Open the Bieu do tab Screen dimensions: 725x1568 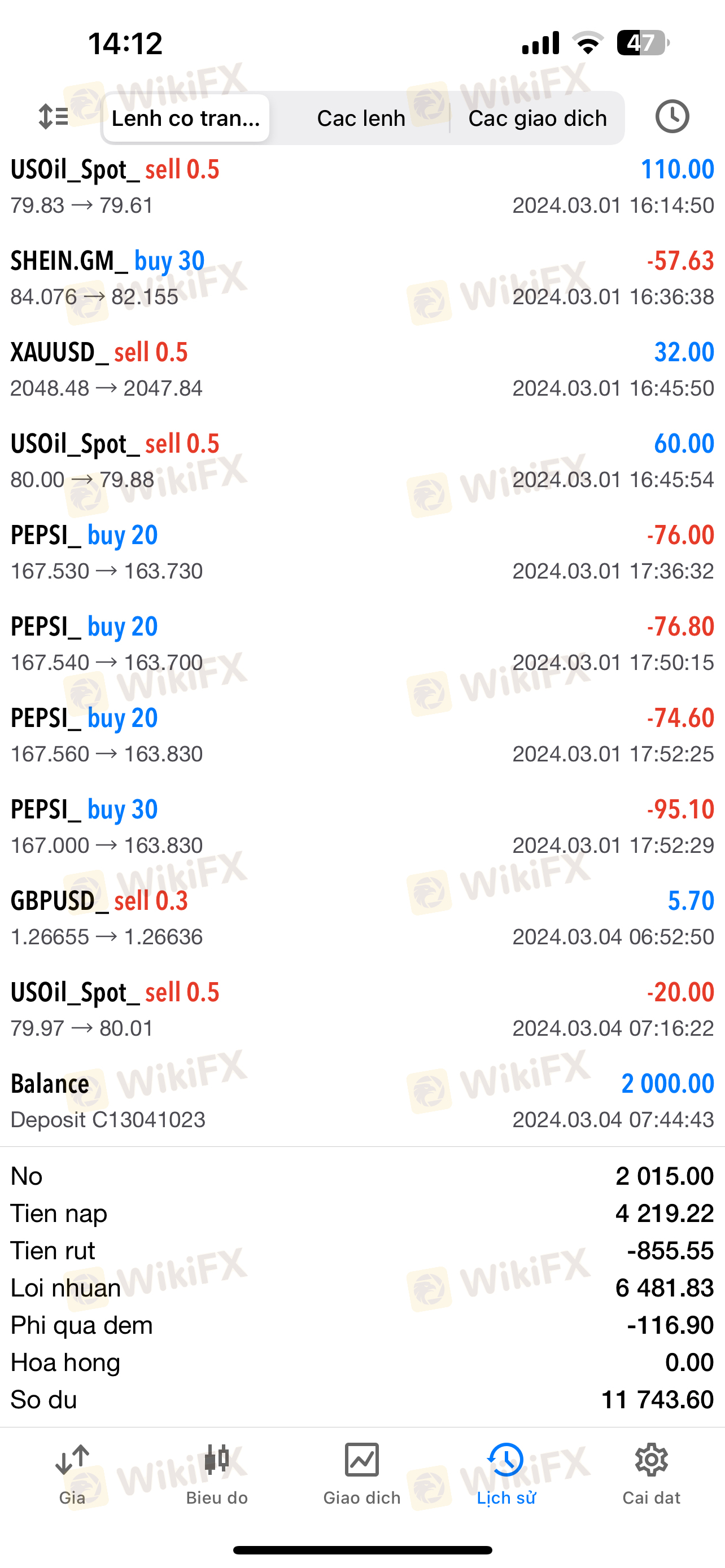click(x=217, y=1473)
